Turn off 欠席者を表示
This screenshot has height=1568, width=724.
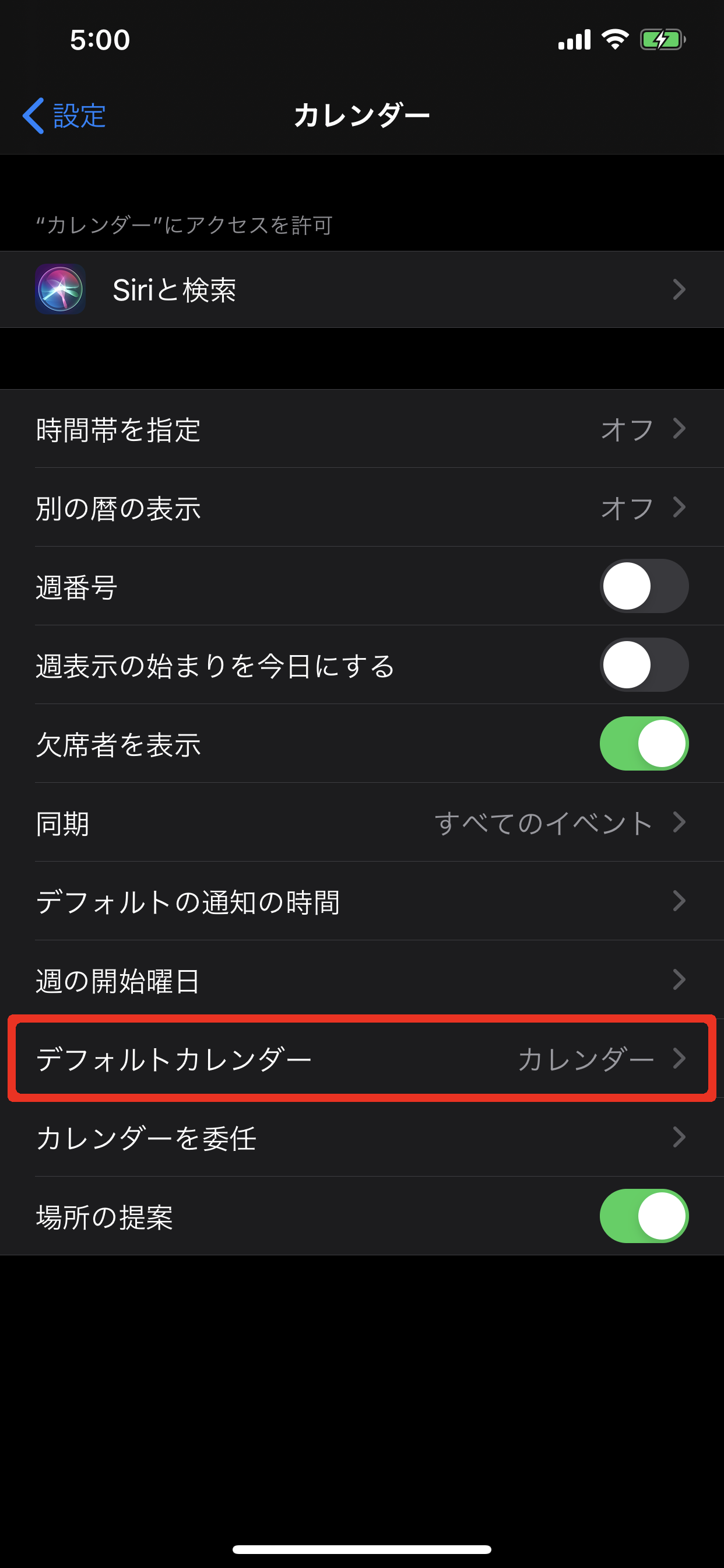coord(643,743)
